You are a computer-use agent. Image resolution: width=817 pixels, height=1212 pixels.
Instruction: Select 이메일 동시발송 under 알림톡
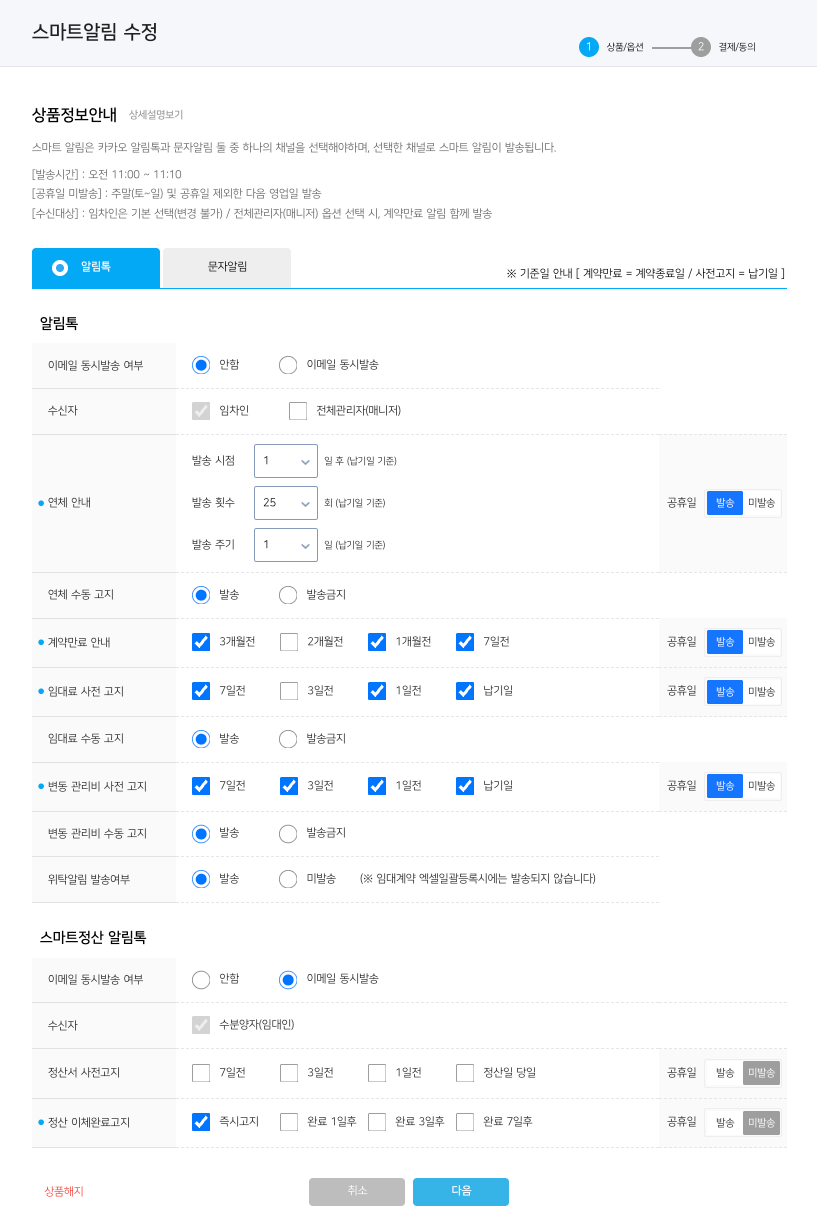coord(289,365)
